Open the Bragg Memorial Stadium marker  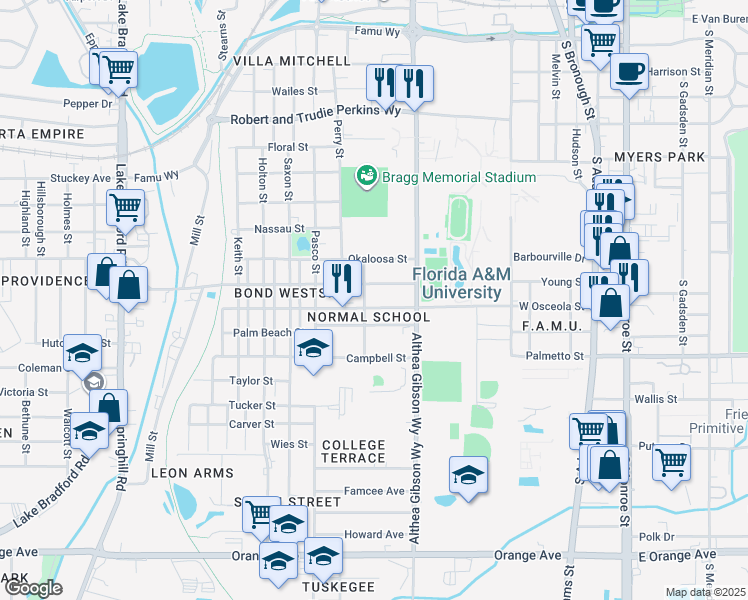367,177
